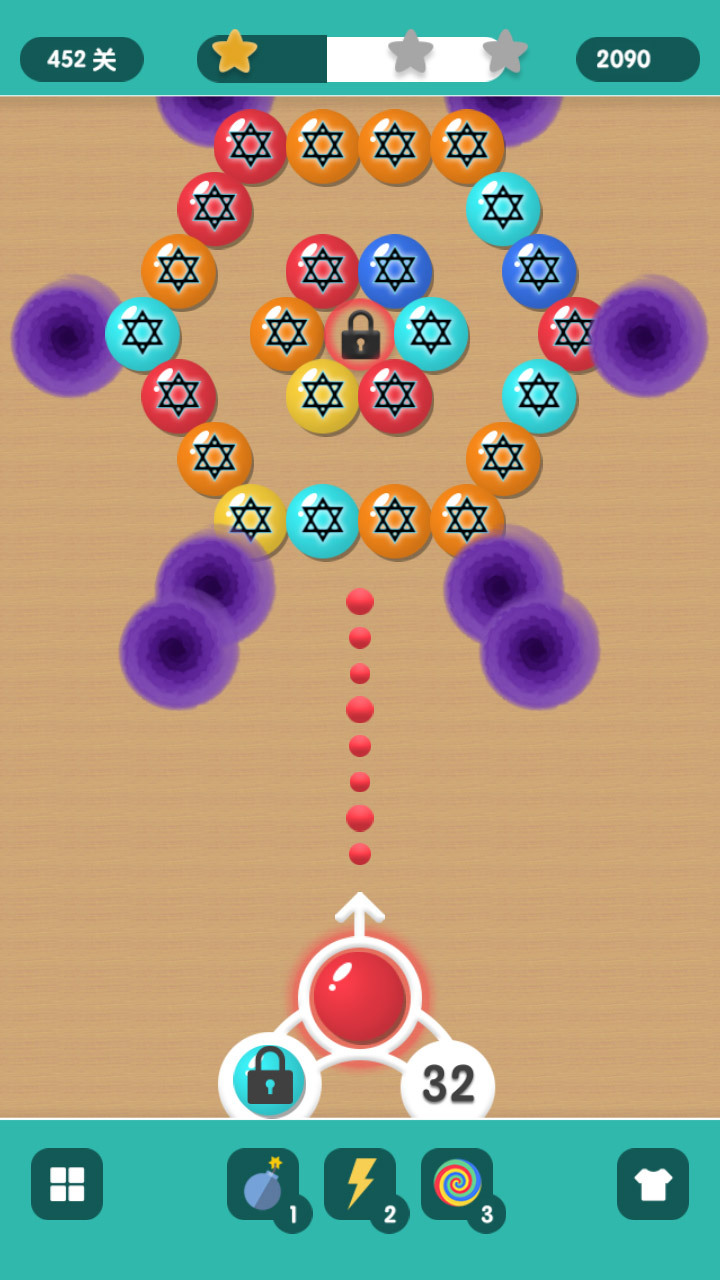Use the bomb power-up

point(262,1184)
